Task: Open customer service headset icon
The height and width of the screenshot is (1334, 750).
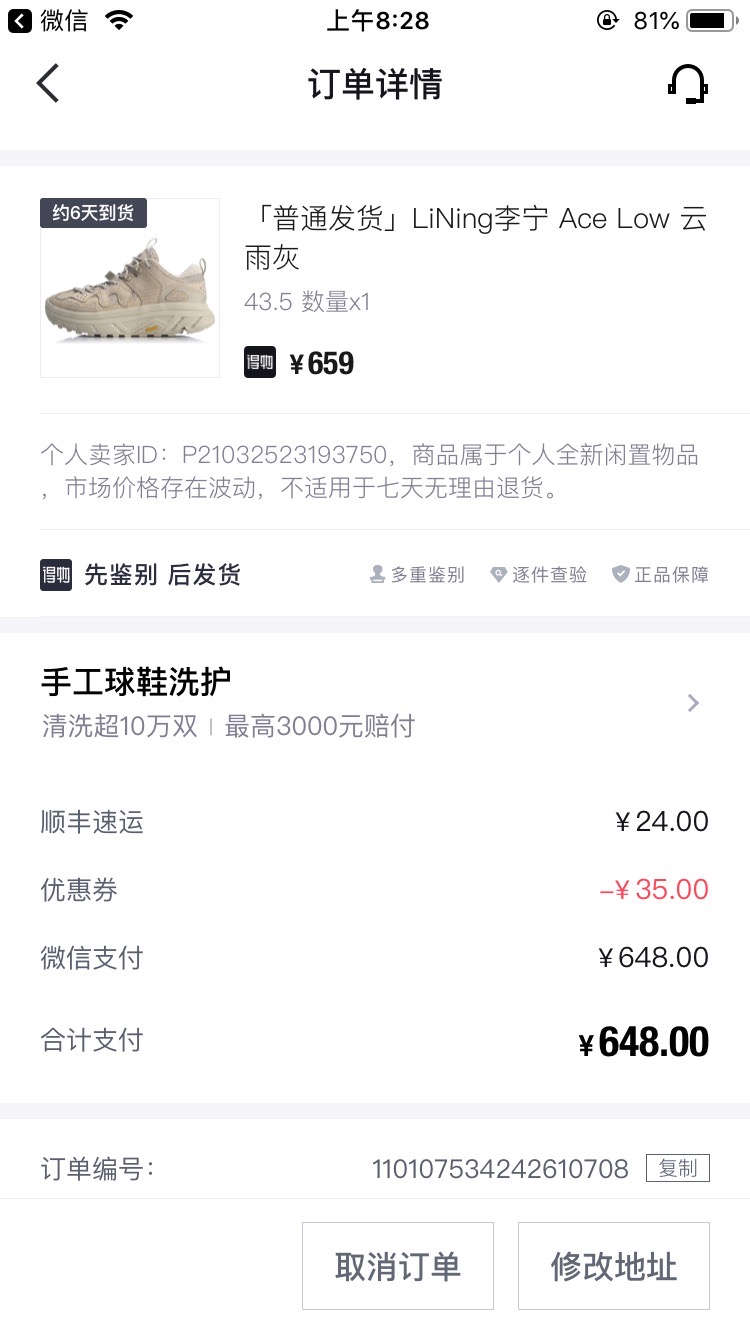Action: tap(687, 84)
